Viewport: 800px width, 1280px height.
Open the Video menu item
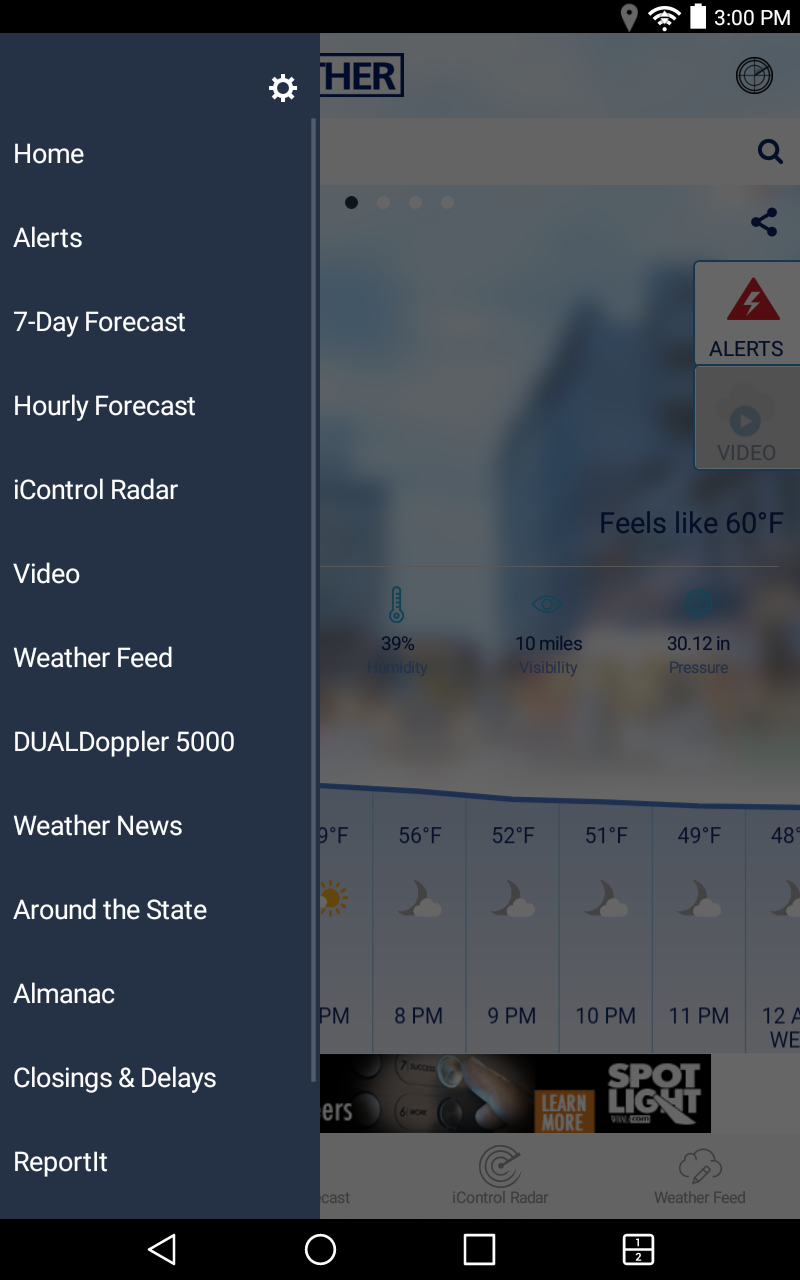click(x=47, y=574)
